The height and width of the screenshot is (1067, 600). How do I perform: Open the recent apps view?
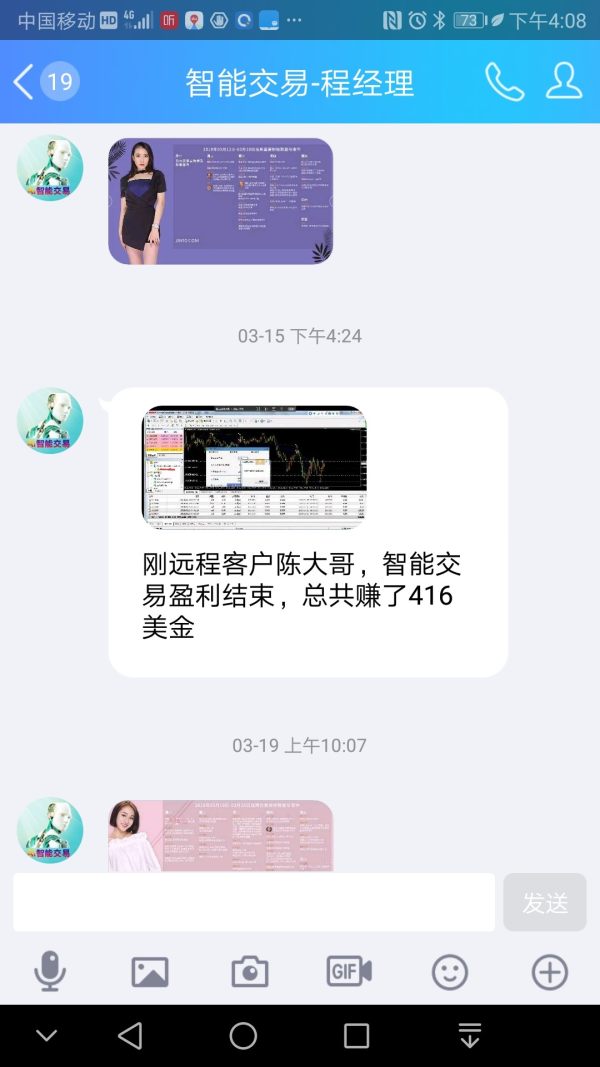(357, 1036)
